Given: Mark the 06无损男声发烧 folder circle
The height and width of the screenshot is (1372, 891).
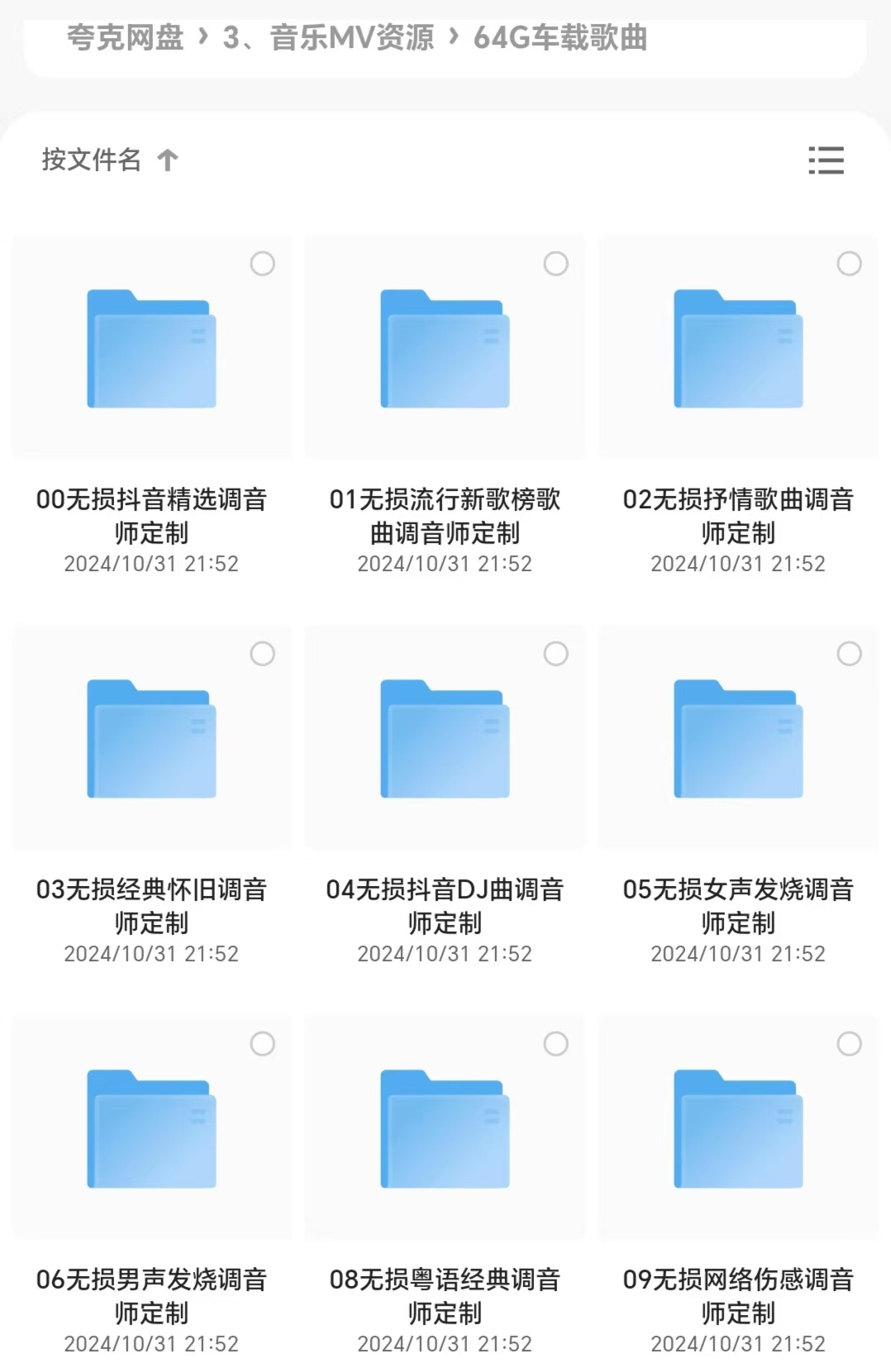Looking at the screenshot, I should (x=263, y=1044).
